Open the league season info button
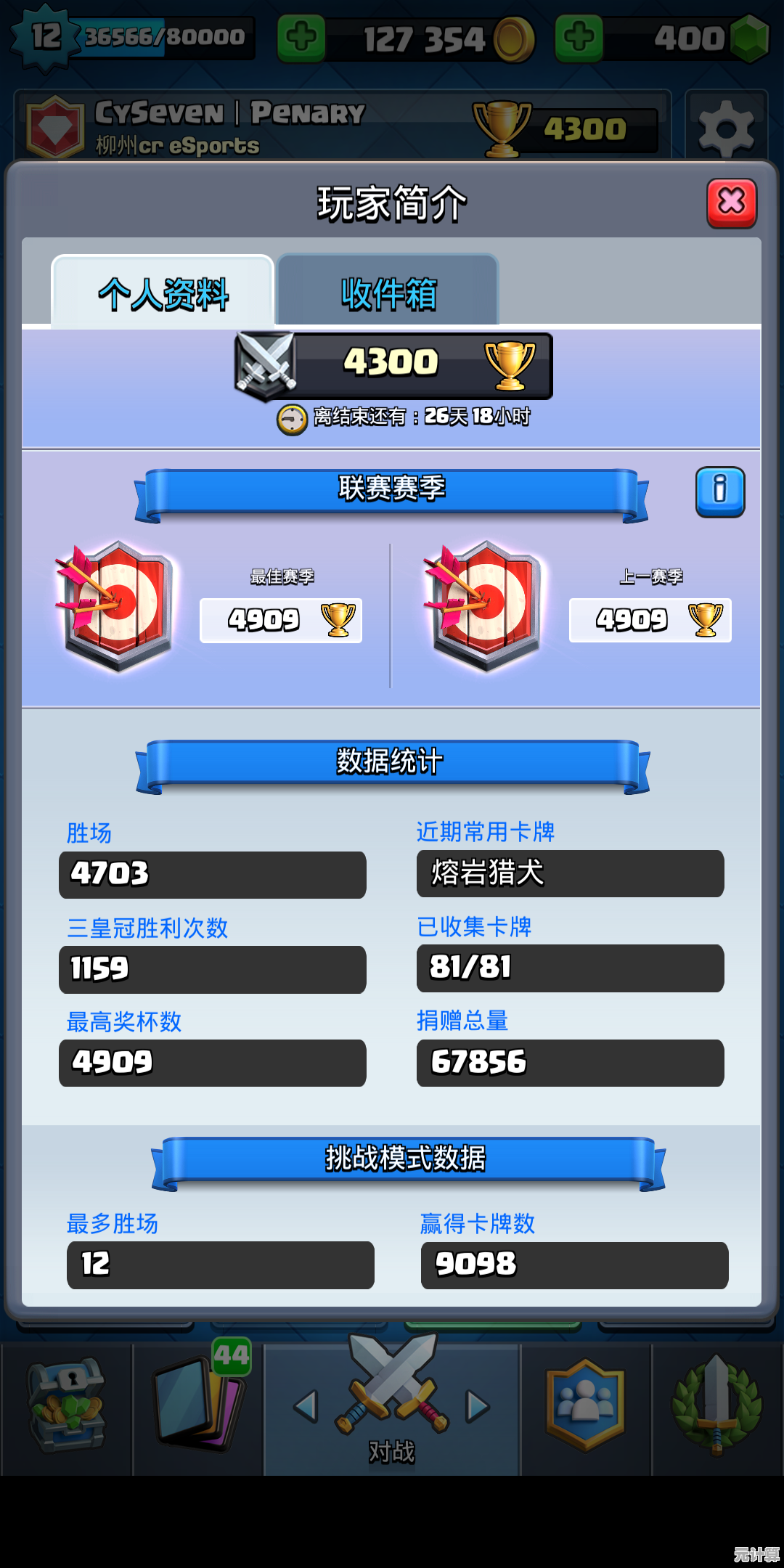This screenshot has width=784, height=1568. click(x=719, y=491)
